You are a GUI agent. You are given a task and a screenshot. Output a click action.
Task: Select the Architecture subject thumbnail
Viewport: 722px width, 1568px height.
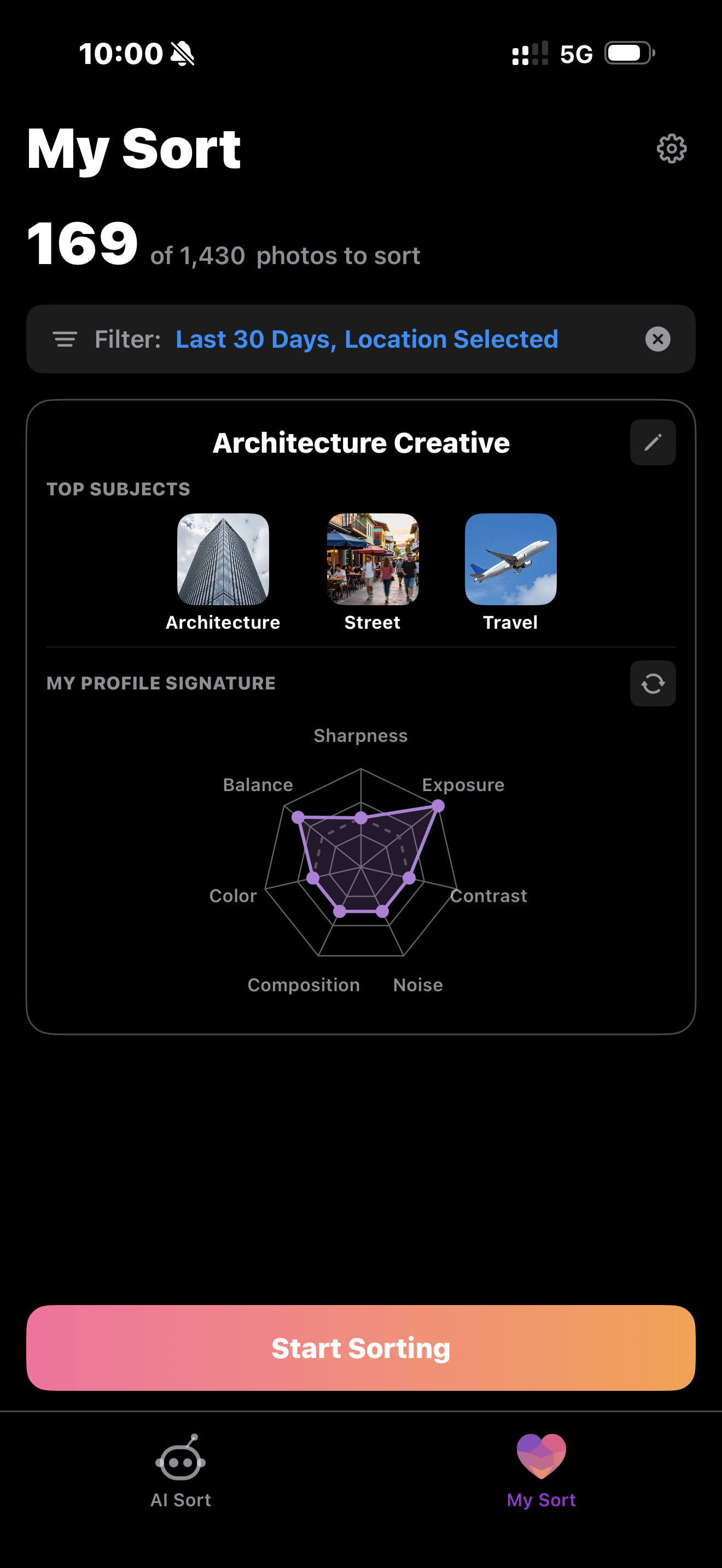tap(223, 559)
